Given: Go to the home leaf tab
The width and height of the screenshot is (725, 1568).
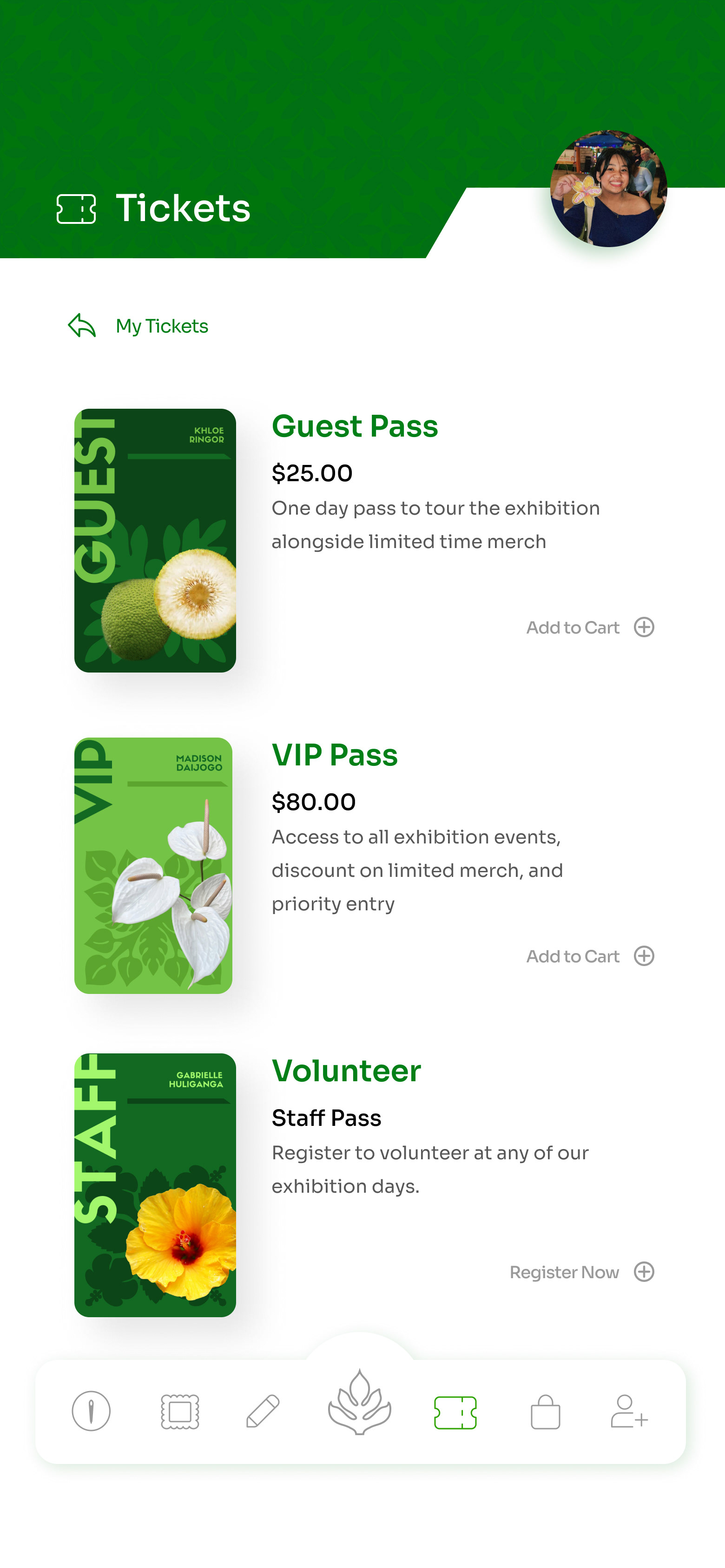Looking at the screenshot, I should coord(359,1401).
